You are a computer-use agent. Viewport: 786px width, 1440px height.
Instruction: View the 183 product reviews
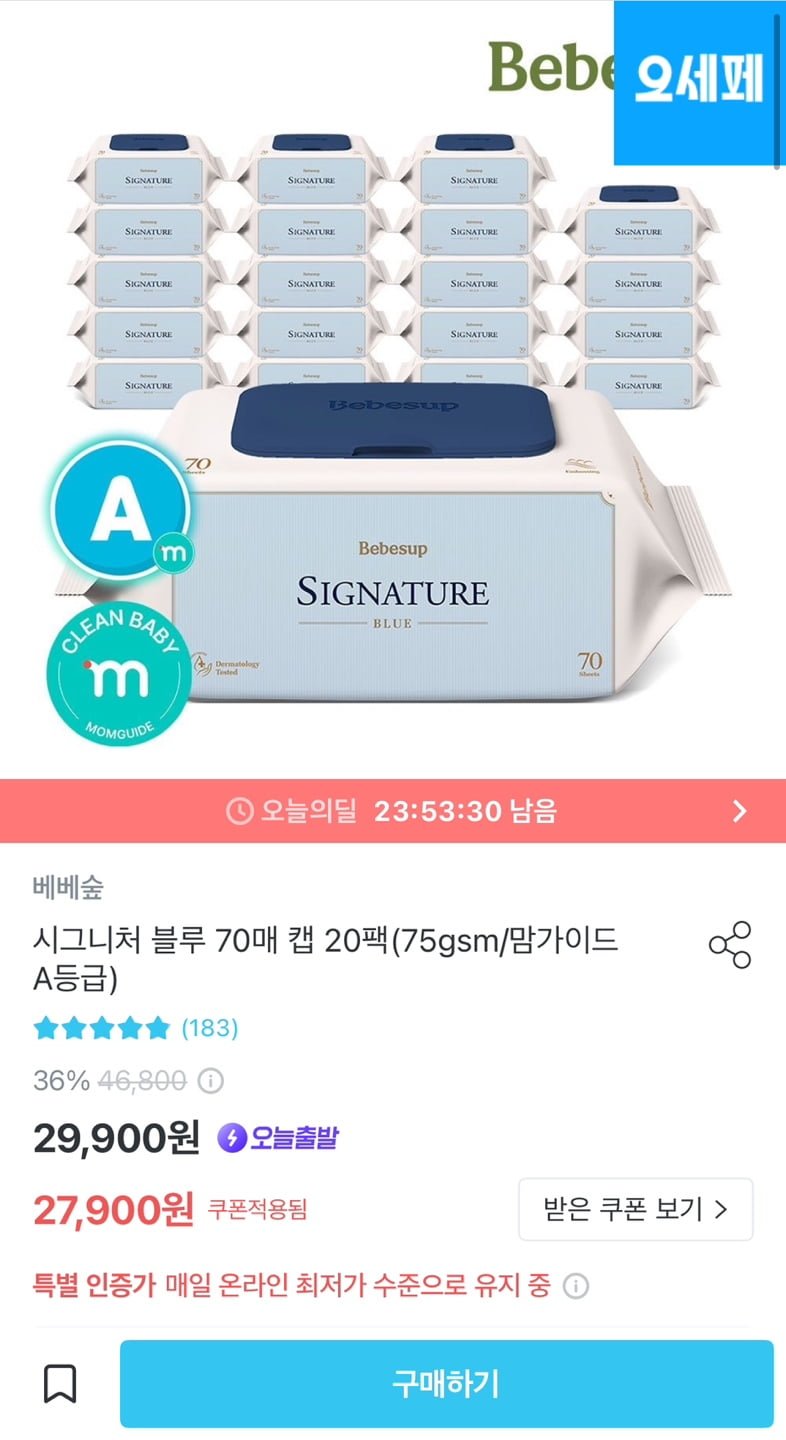pos(209,1028)
